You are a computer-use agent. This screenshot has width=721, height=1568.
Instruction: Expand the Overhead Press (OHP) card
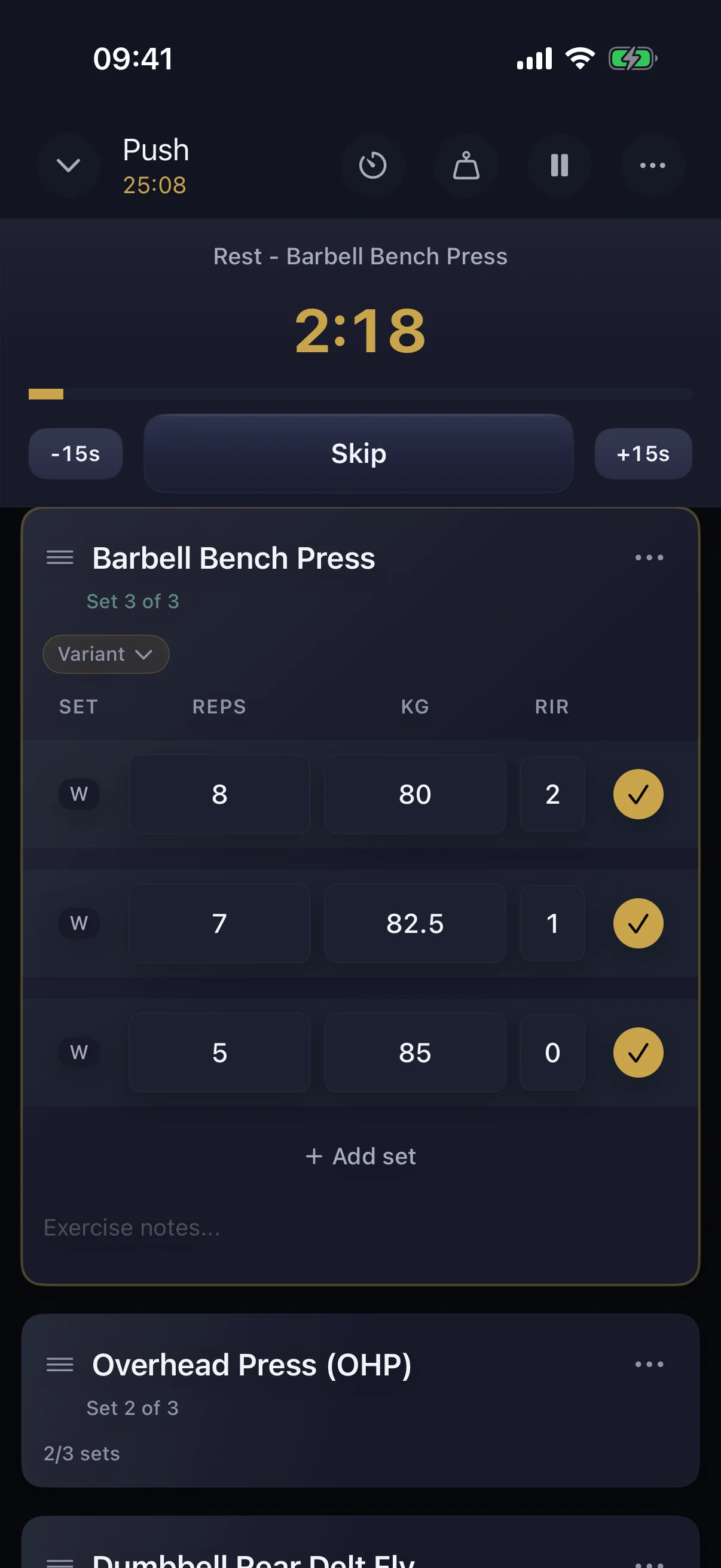[252, 1365]
